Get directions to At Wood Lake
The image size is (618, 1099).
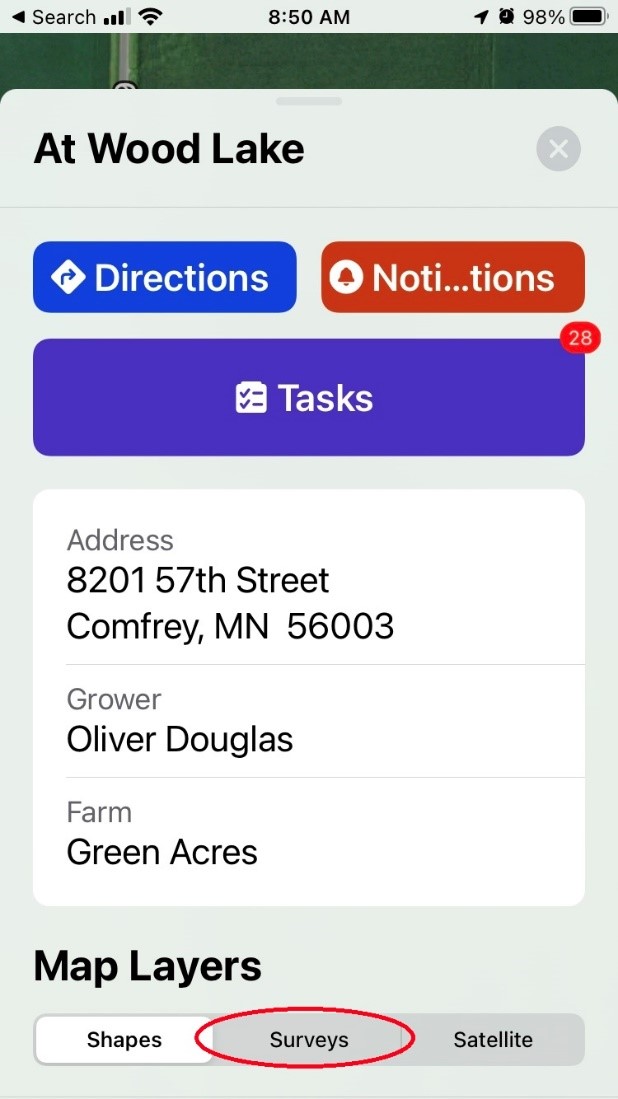(165, 277)
